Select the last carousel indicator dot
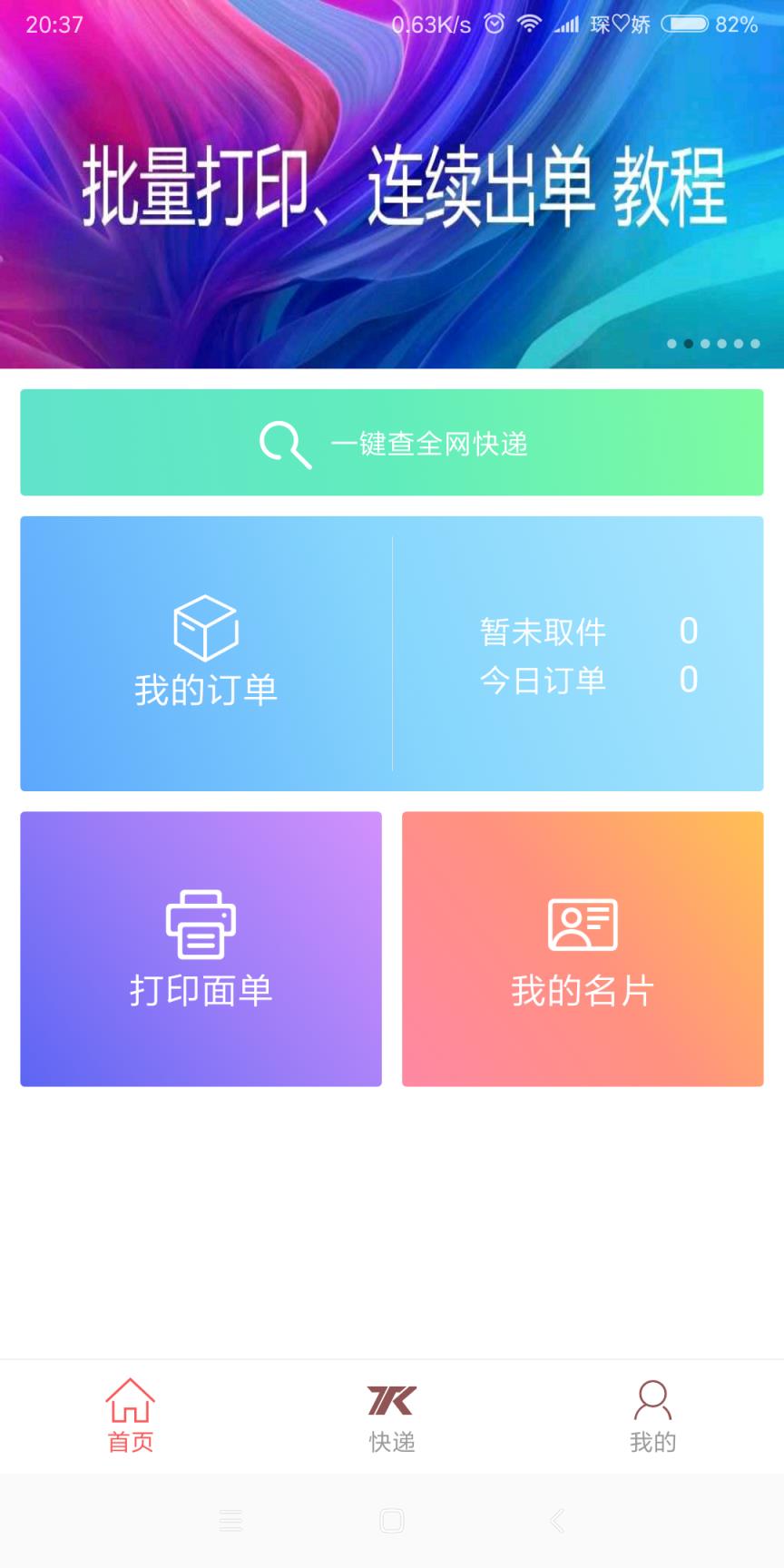The width and height of the screenshot is (784, 1568). [x=754, y=344]
